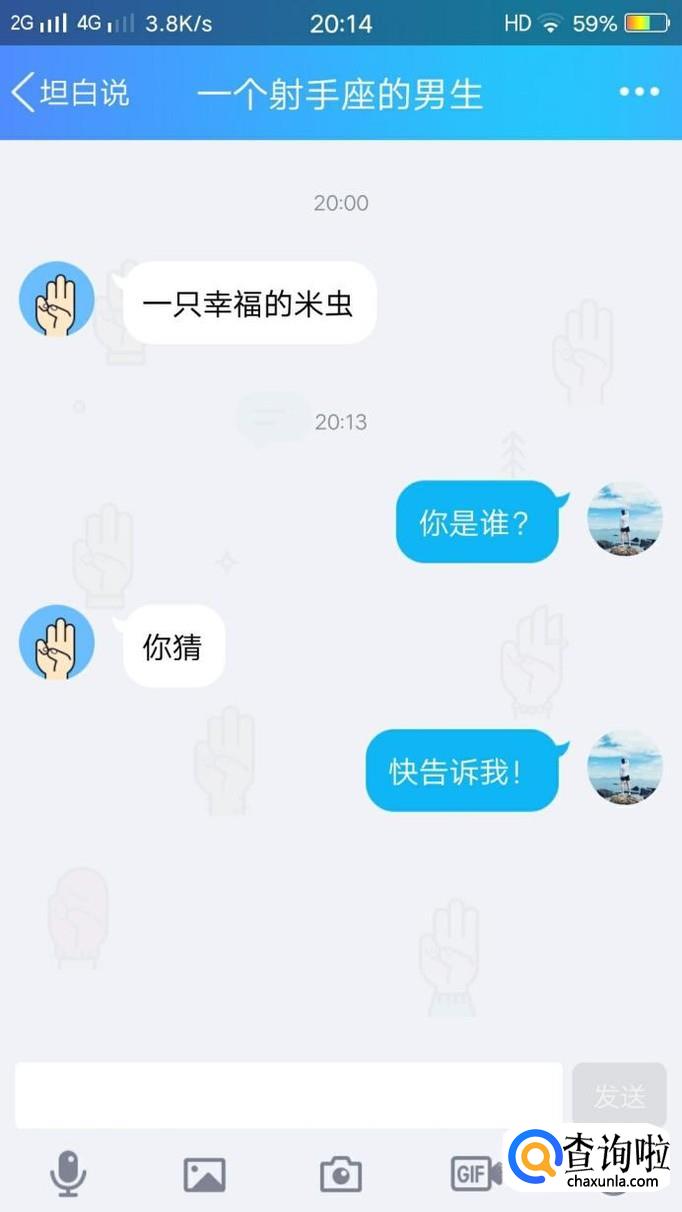Tap the message text input field
The height and width of the screenshot is (1212, 682).
[288, 1095]
